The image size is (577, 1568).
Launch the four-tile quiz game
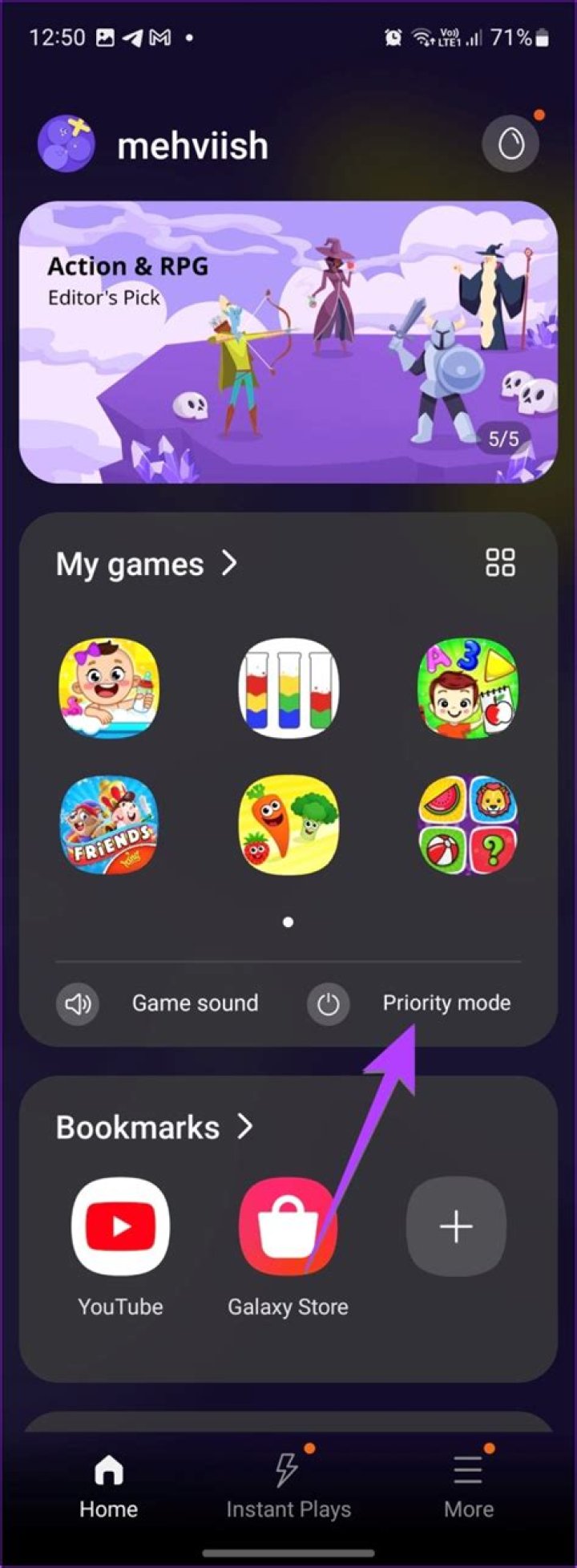point(468,825)
